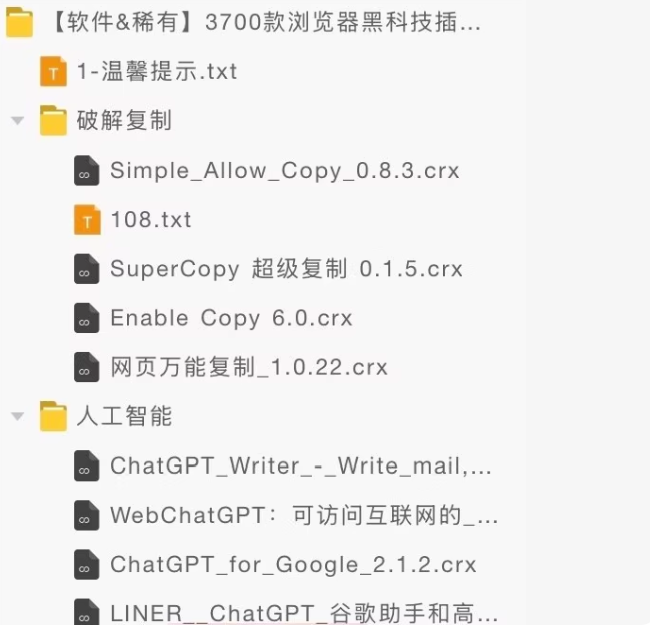Viewport: 650px width, 625px height.
Task: Select SuperCopy 超级复制 0.1.5.crx
Action: coord(286,269)
